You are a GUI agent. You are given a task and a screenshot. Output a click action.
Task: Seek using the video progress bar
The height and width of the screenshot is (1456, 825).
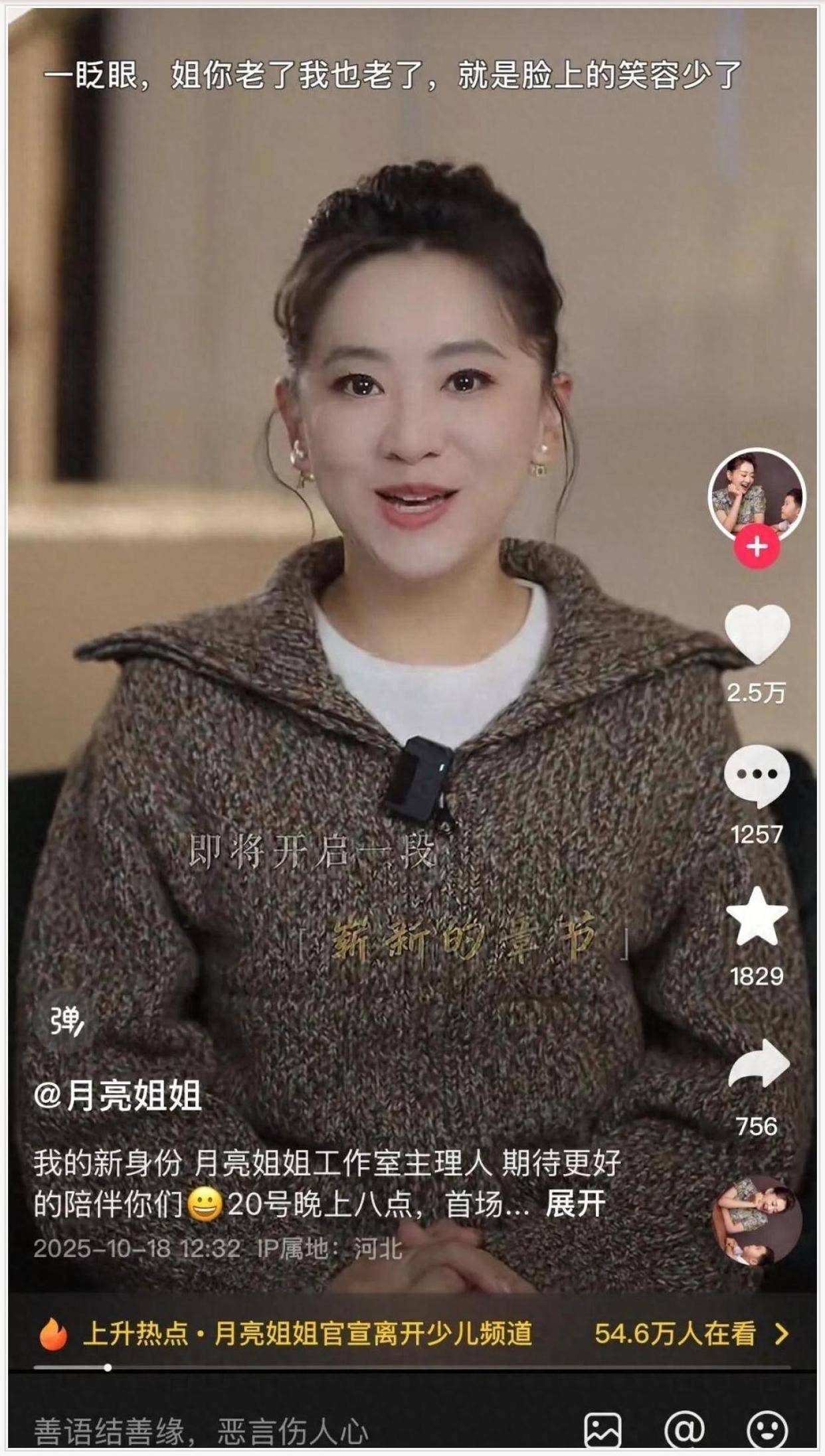coord(412,1368)
